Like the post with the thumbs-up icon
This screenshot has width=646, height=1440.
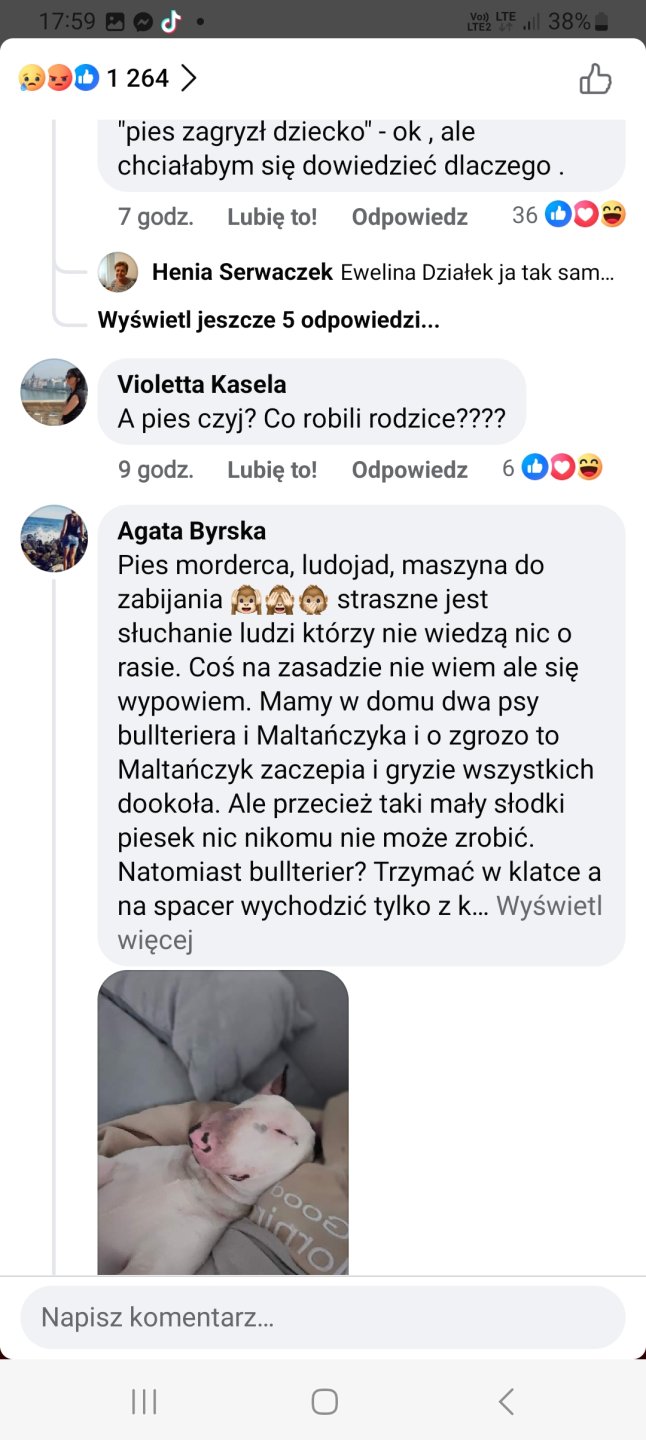click(x=595, y=79)
